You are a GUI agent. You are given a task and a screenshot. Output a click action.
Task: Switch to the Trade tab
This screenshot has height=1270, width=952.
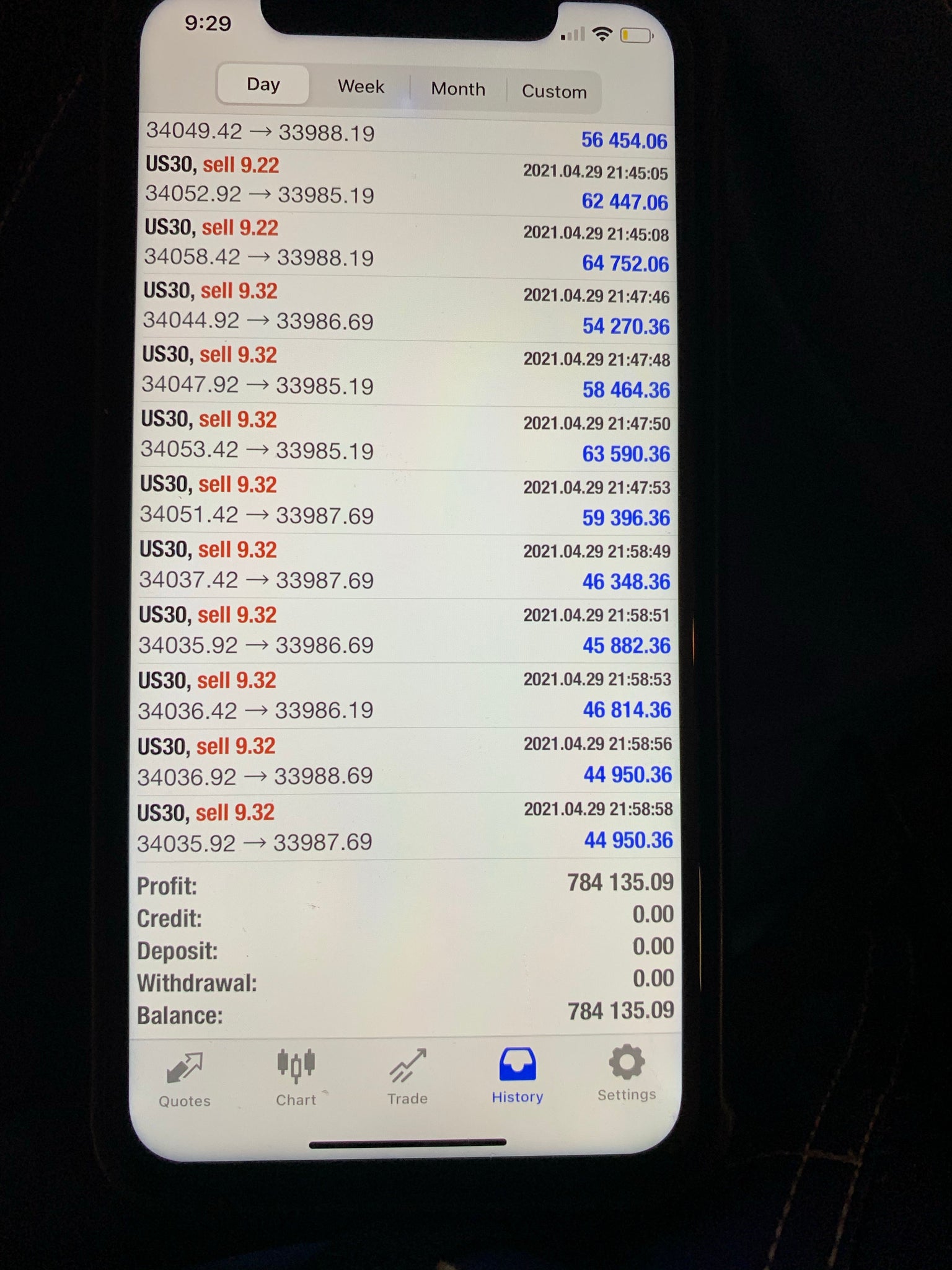tap(407, 1077)
